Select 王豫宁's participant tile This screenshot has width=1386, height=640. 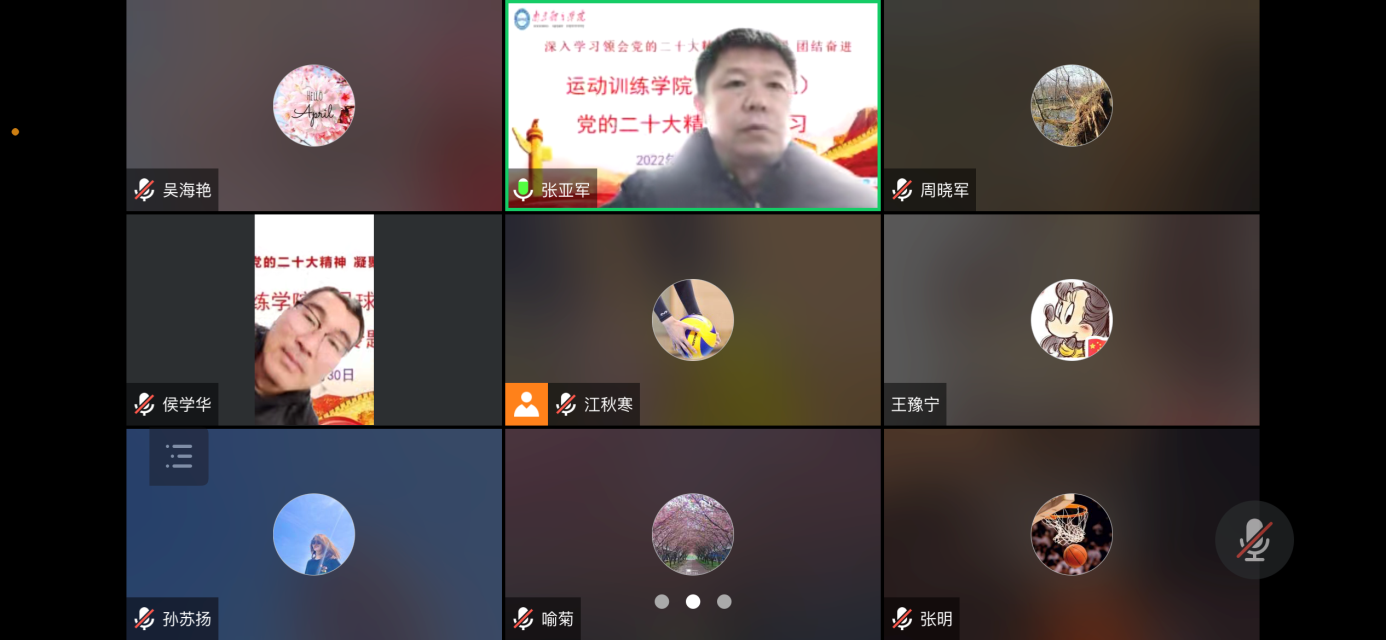point(1071,320)
